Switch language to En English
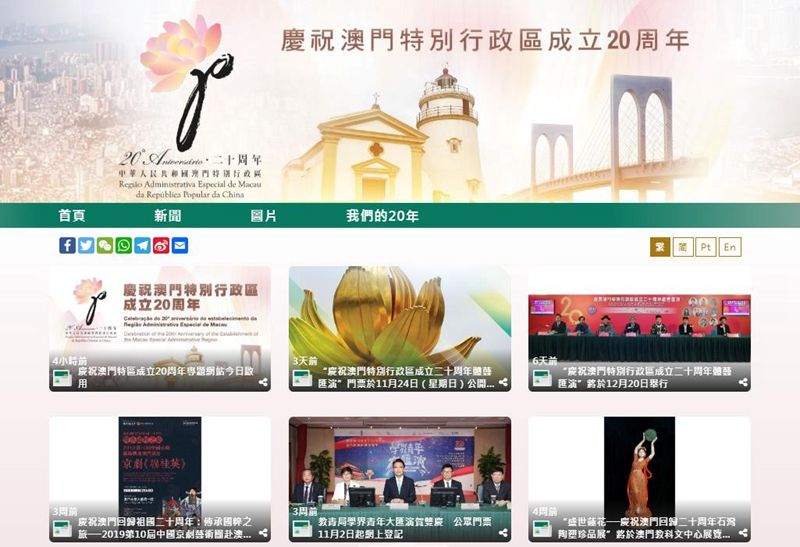 (x=730, y=247)
